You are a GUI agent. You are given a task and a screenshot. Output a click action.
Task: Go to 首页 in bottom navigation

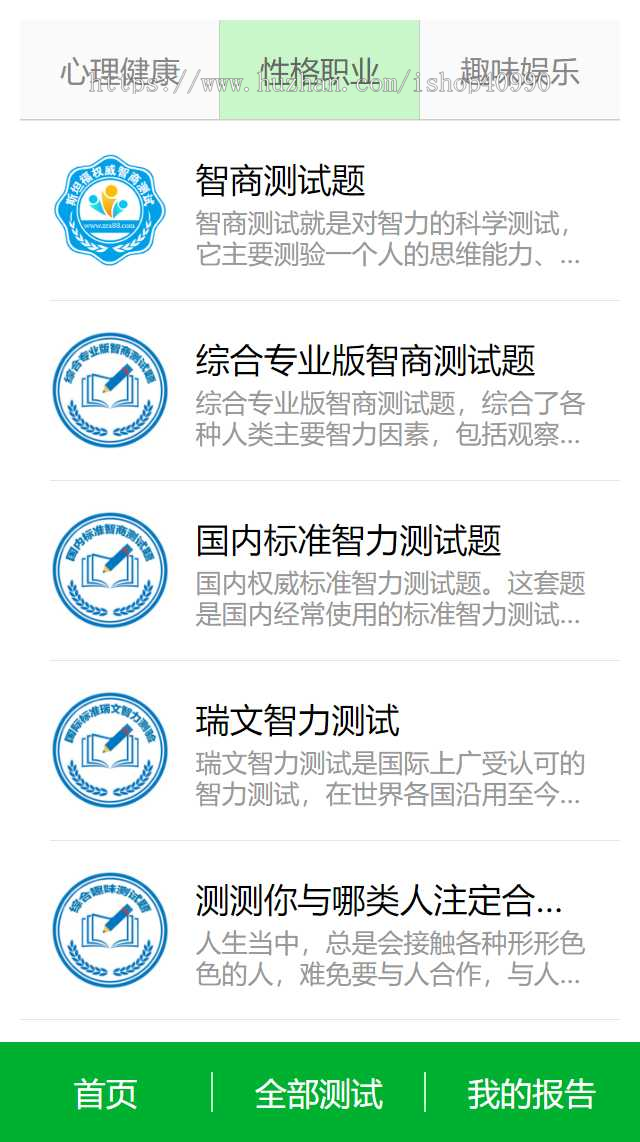pos(106,1093)
